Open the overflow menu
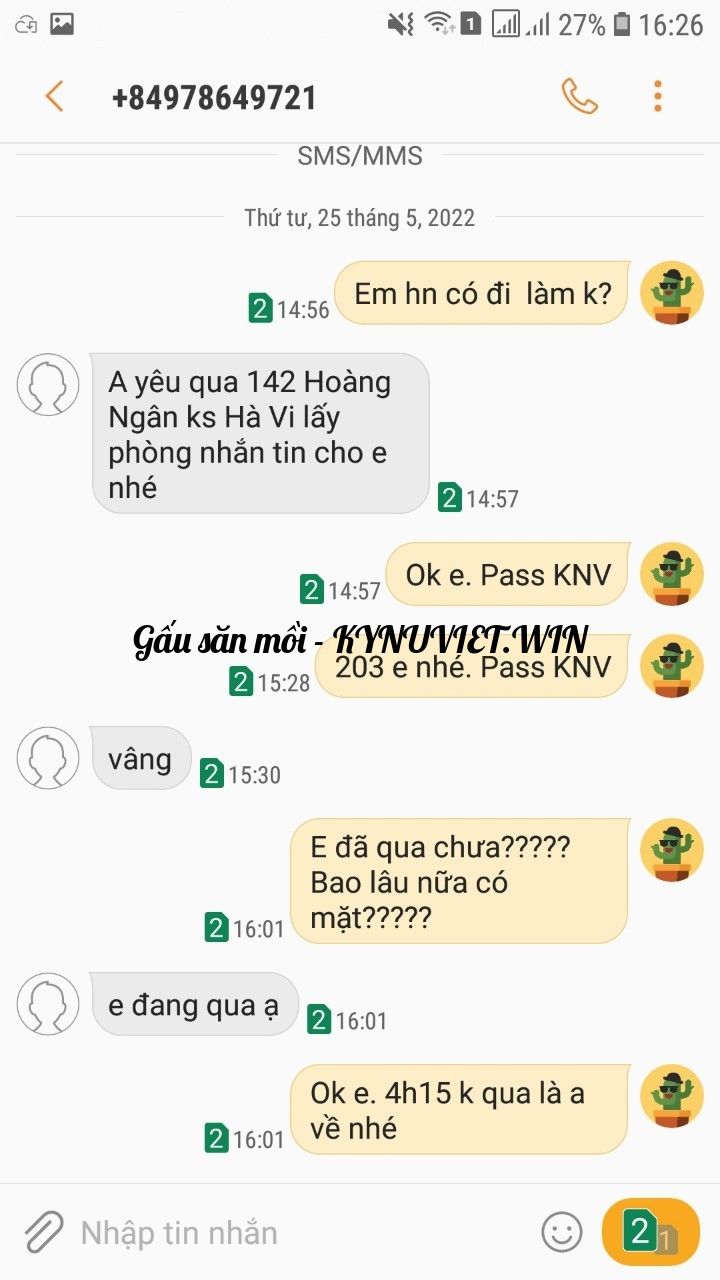 click(657, 97)
